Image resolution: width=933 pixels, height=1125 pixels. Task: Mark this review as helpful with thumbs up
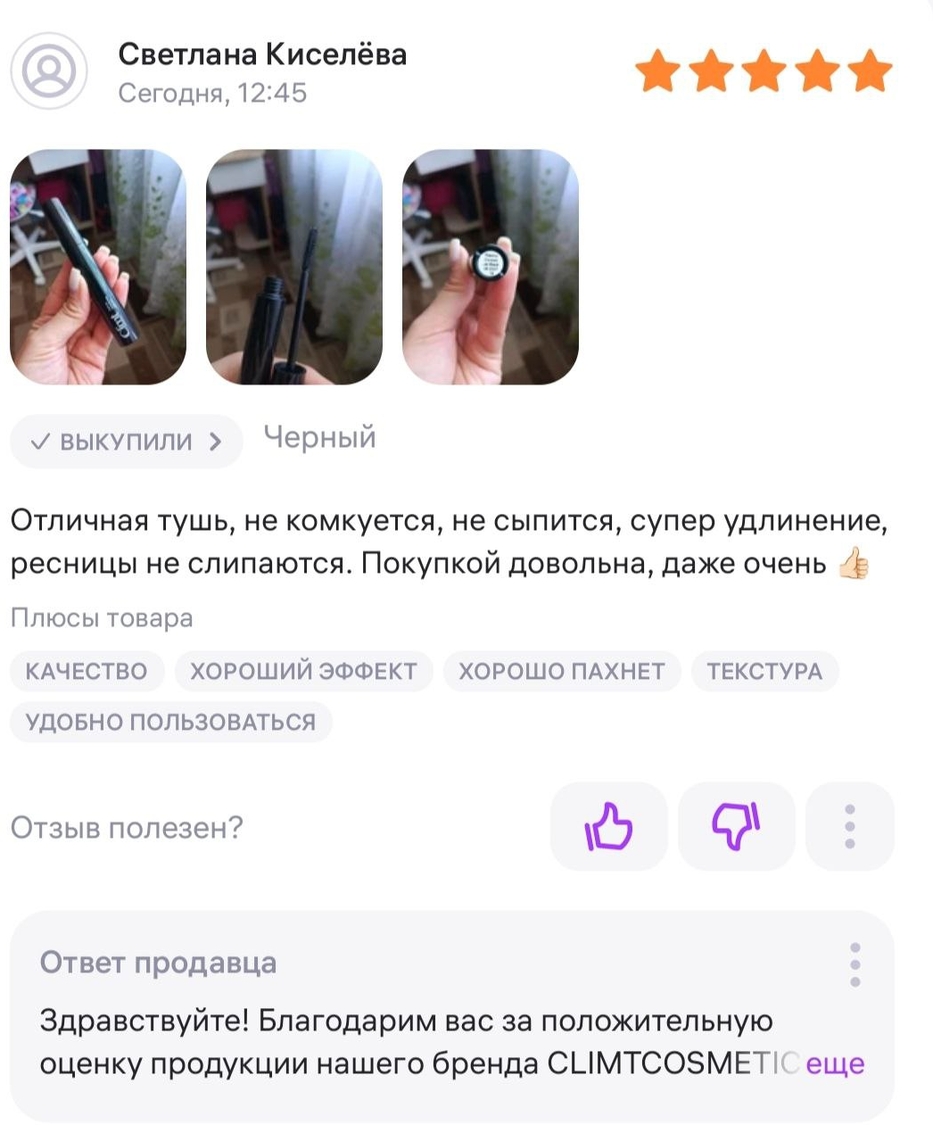pos(609,827)
